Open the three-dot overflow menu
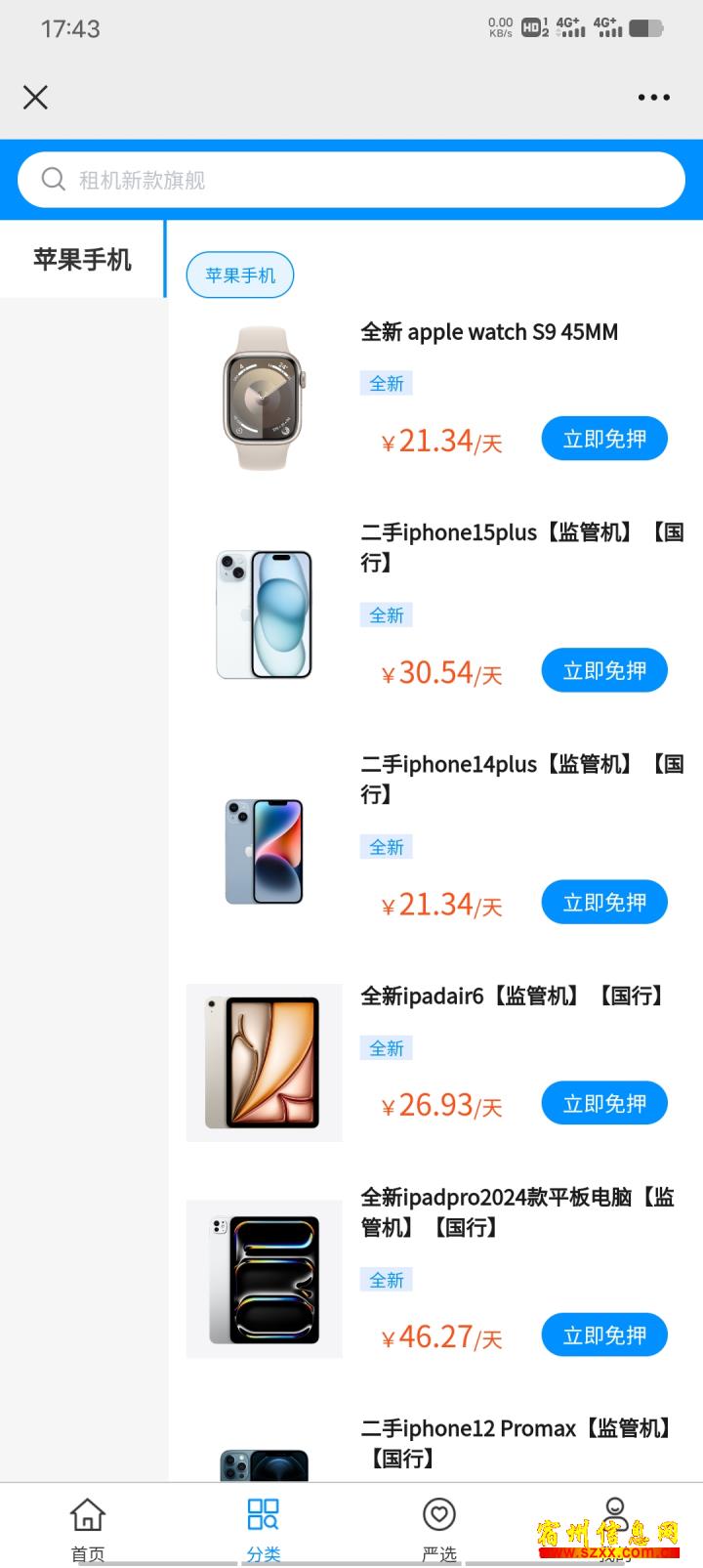 point(653,97)
